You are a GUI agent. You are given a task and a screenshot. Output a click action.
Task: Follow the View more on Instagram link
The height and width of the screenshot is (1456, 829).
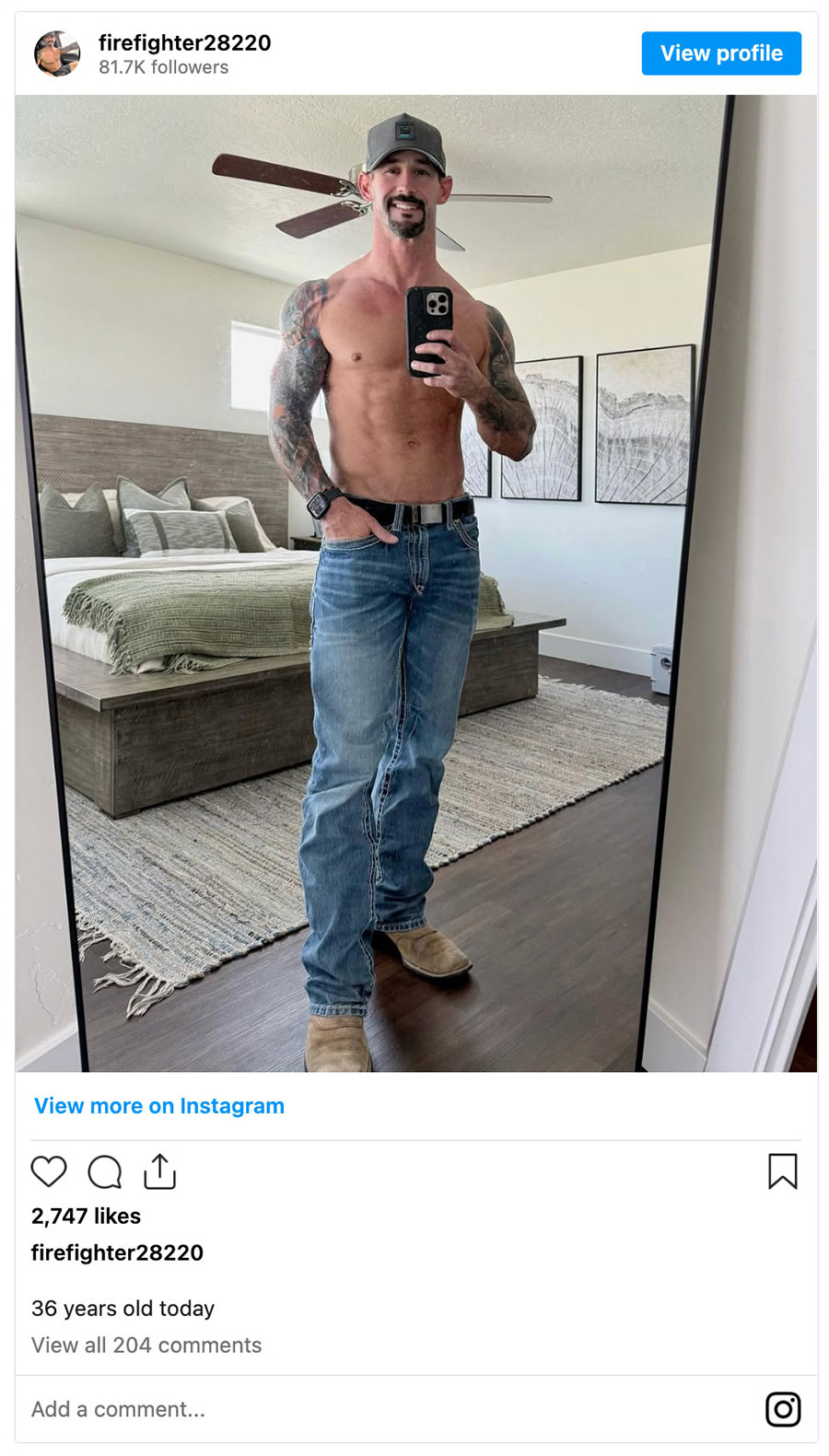[159, 1105]
